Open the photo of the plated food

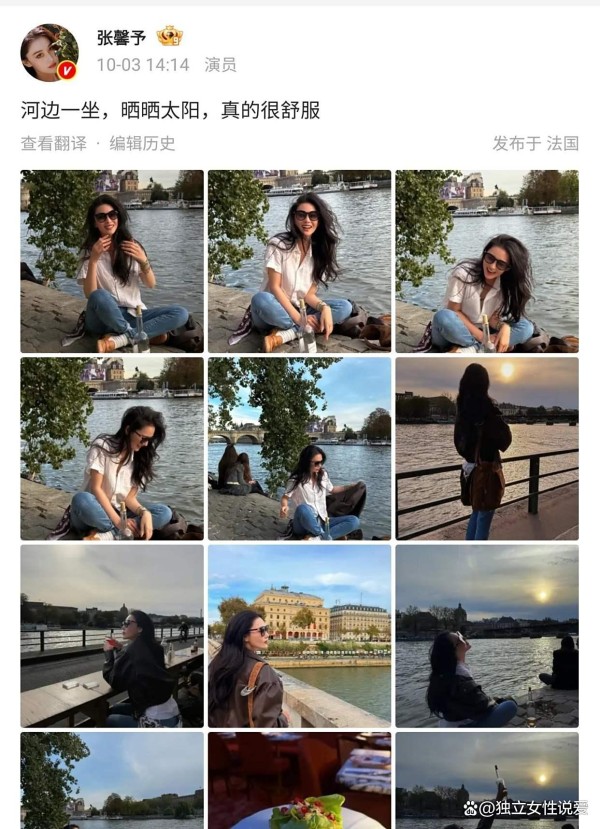click(299, 781)
